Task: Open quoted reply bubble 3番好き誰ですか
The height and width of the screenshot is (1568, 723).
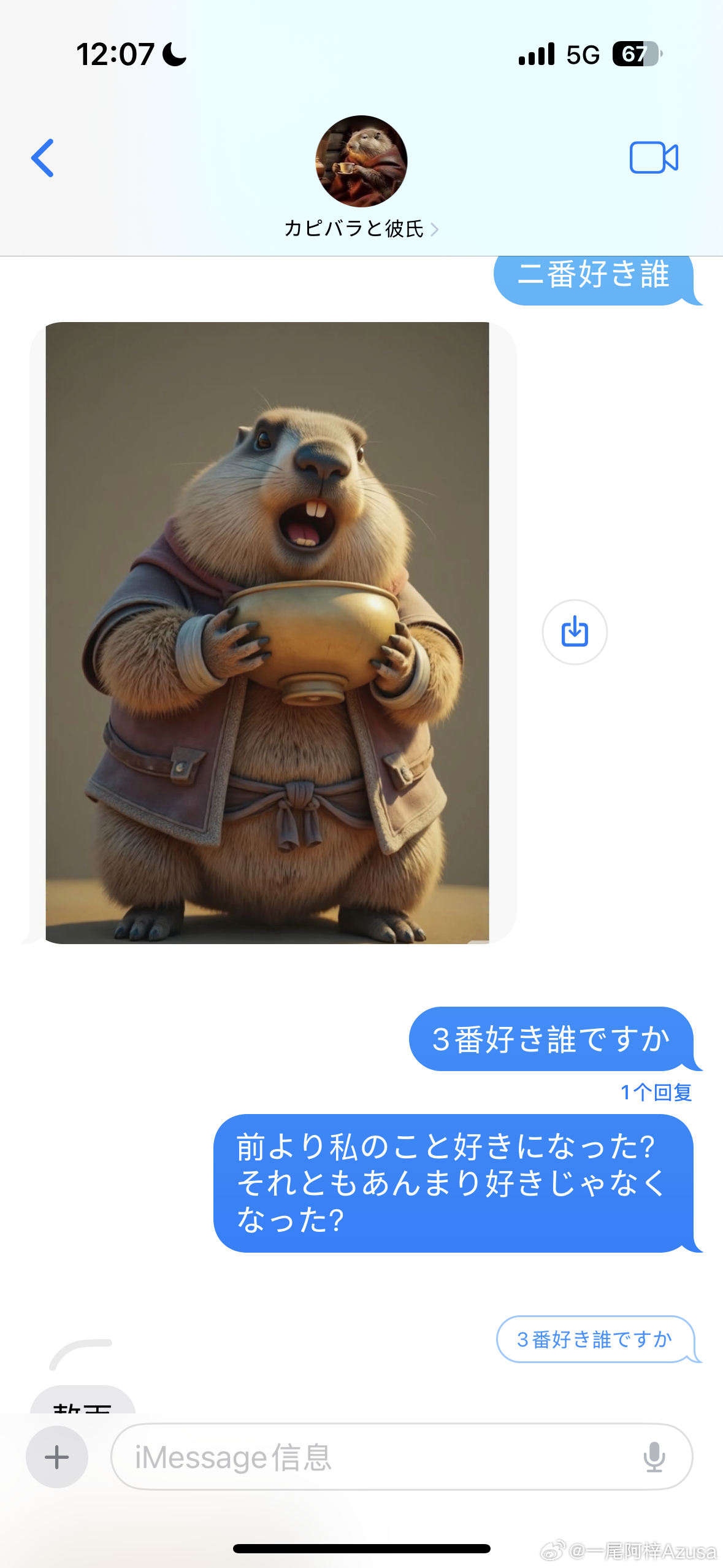Action: (595, 1339)
